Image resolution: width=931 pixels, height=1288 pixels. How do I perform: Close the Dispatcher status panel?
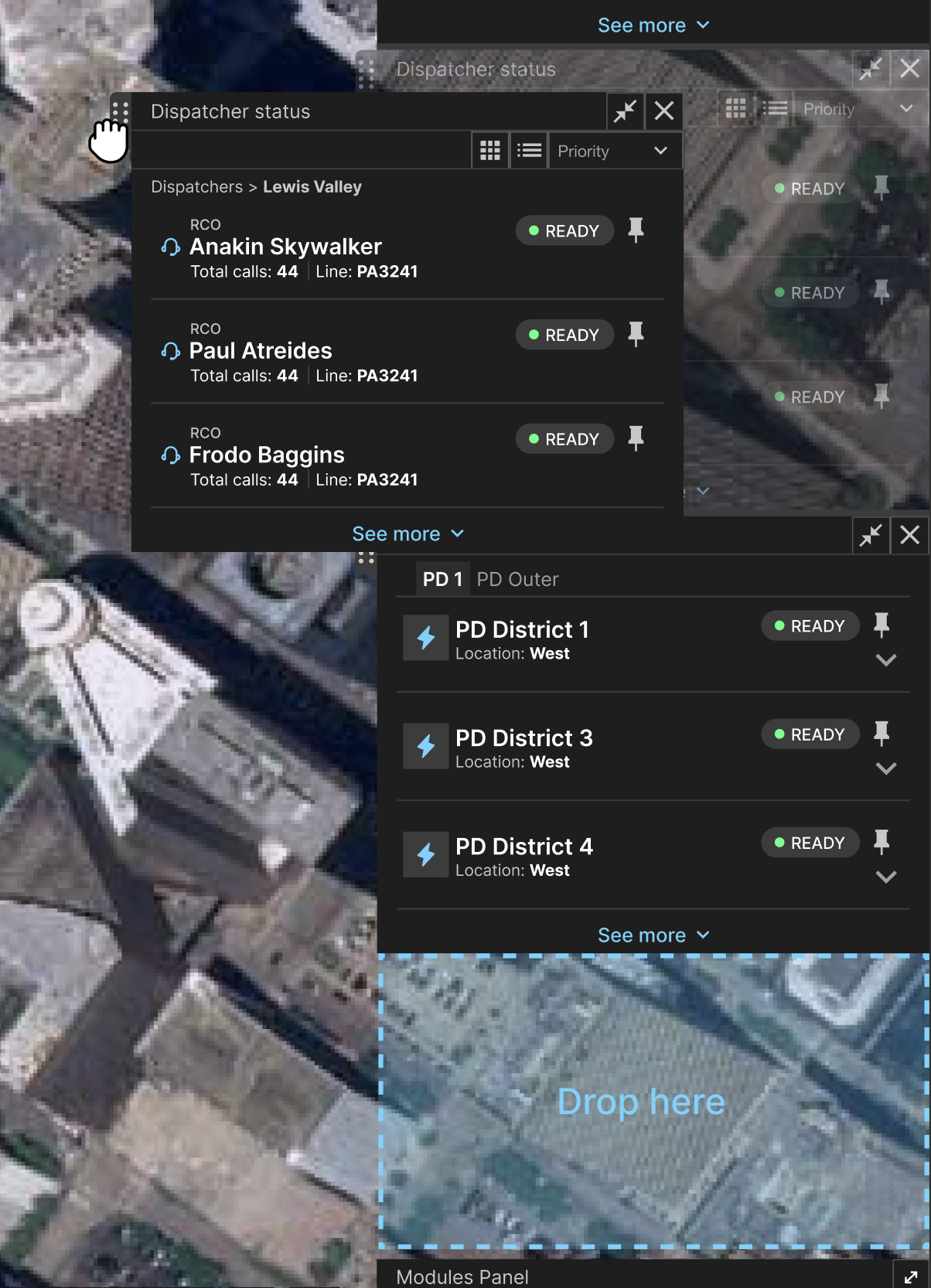pos(663,111)
